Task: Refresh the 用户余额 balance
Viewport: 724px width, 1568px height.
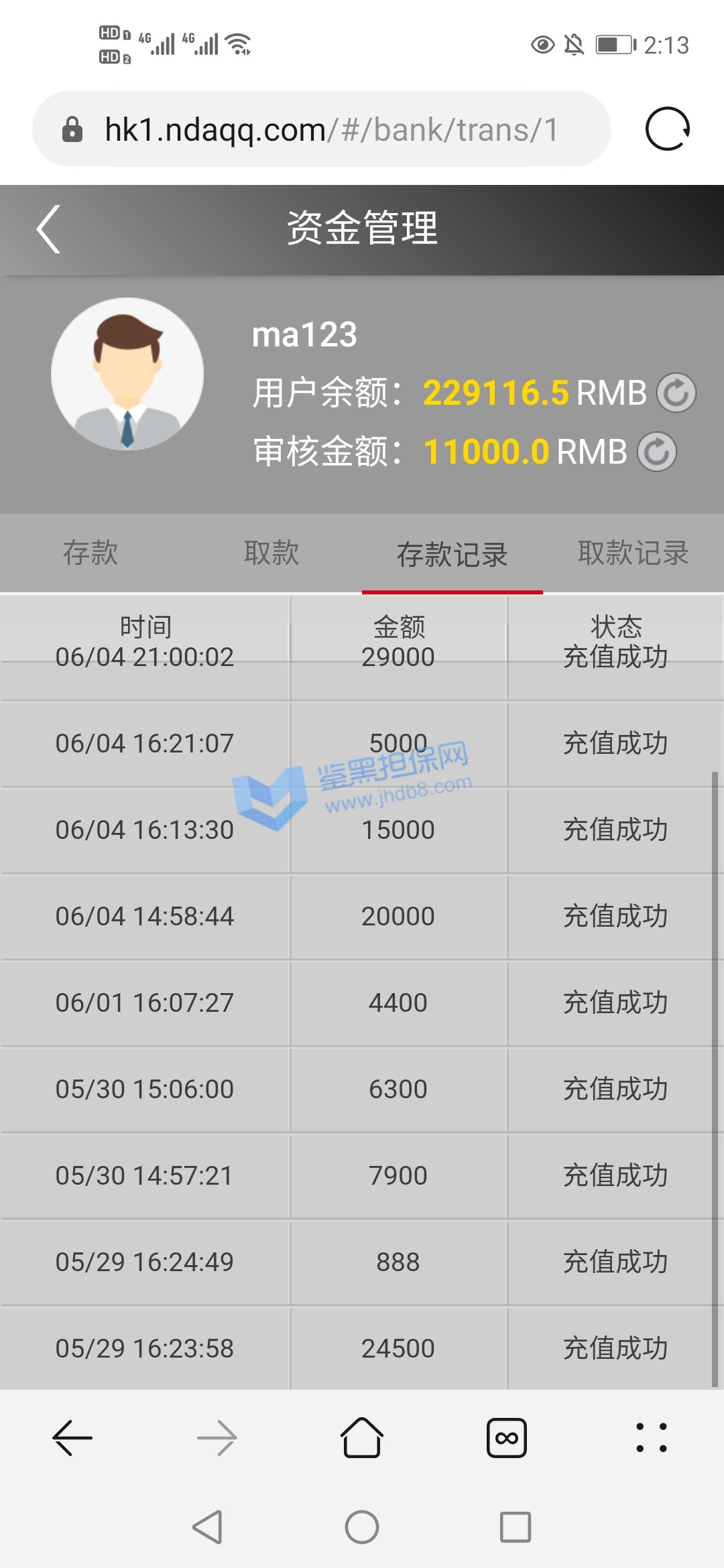Action: 676,393
